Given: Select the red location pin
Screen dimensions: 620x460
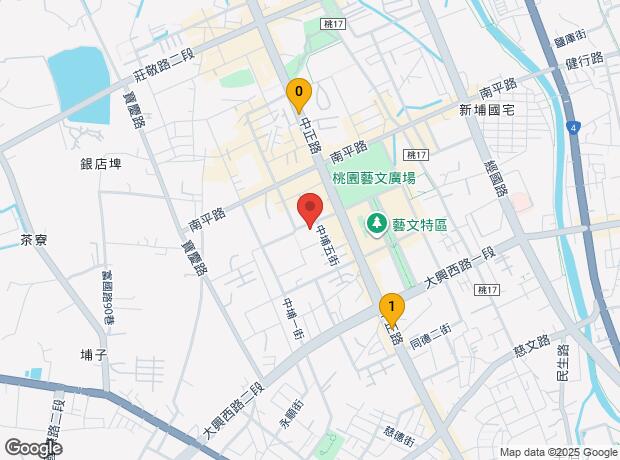Looking at the screenshot, I should tap(309, 211).
